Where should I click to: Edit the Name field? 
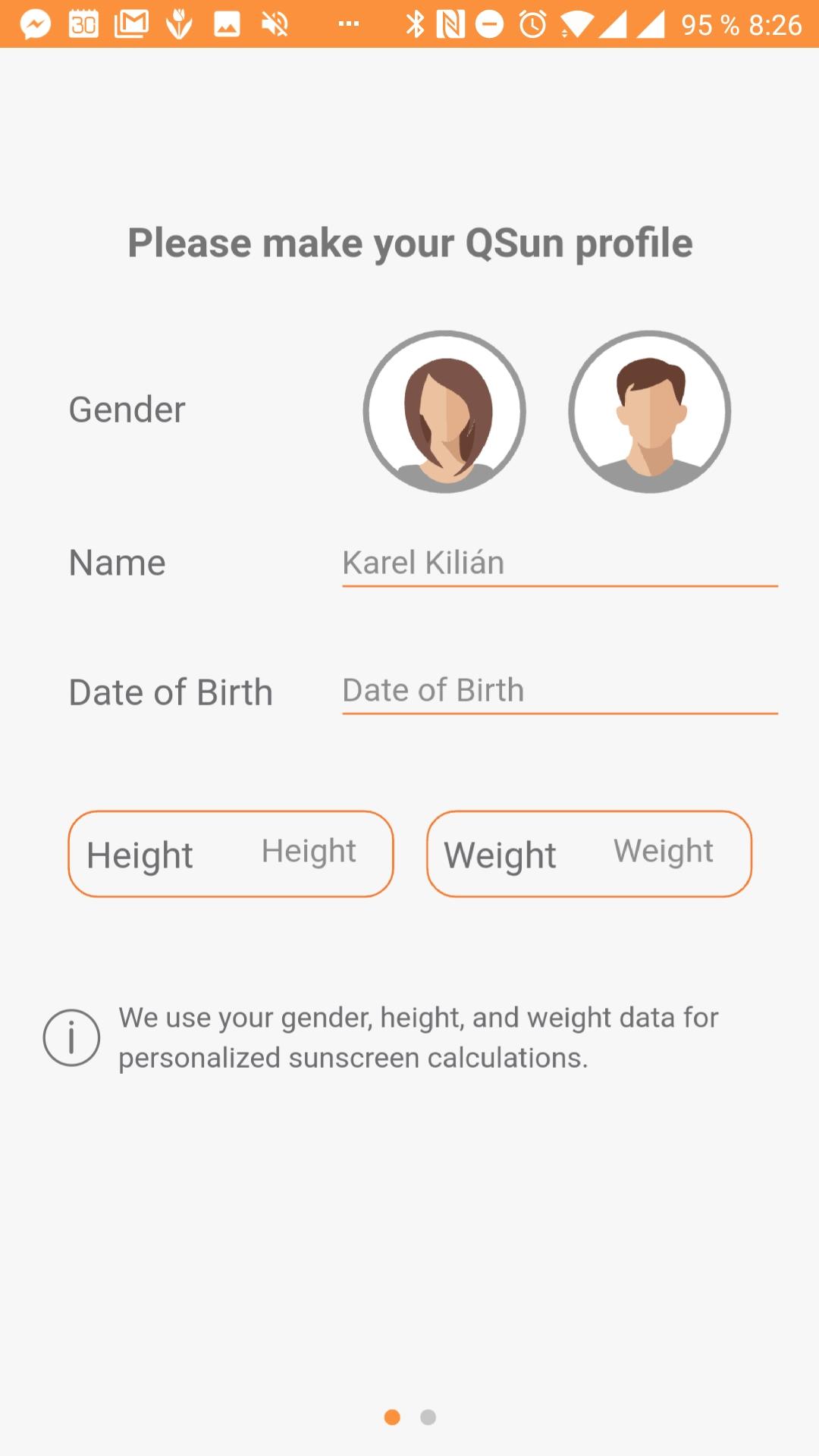559,563
